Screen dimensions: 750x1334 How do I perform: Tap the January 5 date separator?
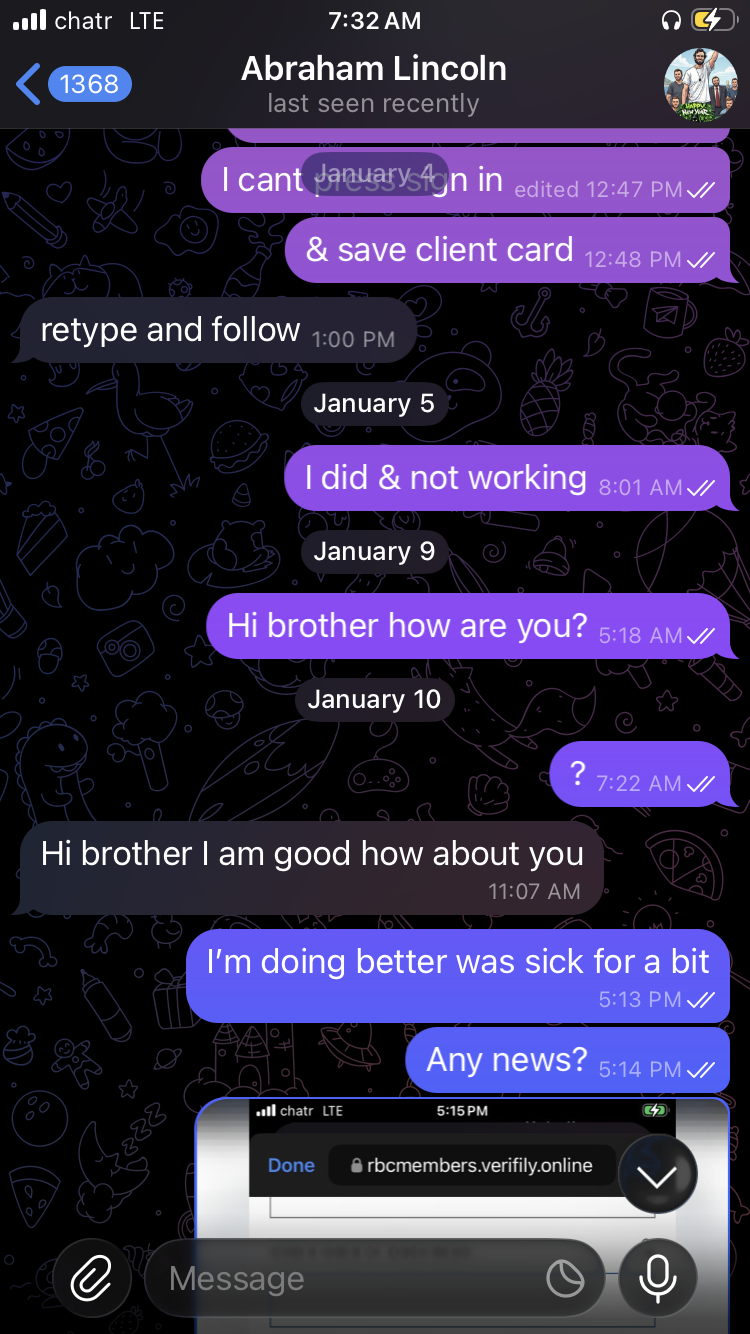(x=374, y=403)
